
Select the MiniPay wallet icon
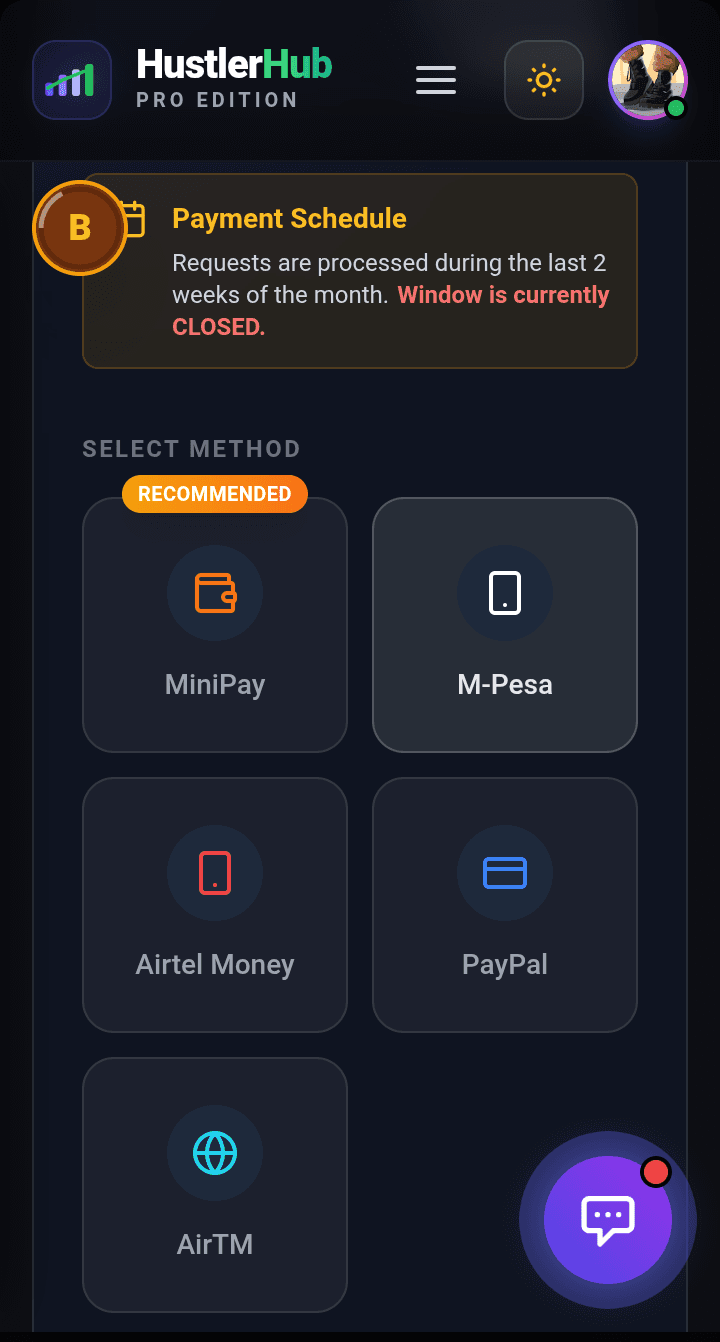pyautogui.click(x=215, y=592)
